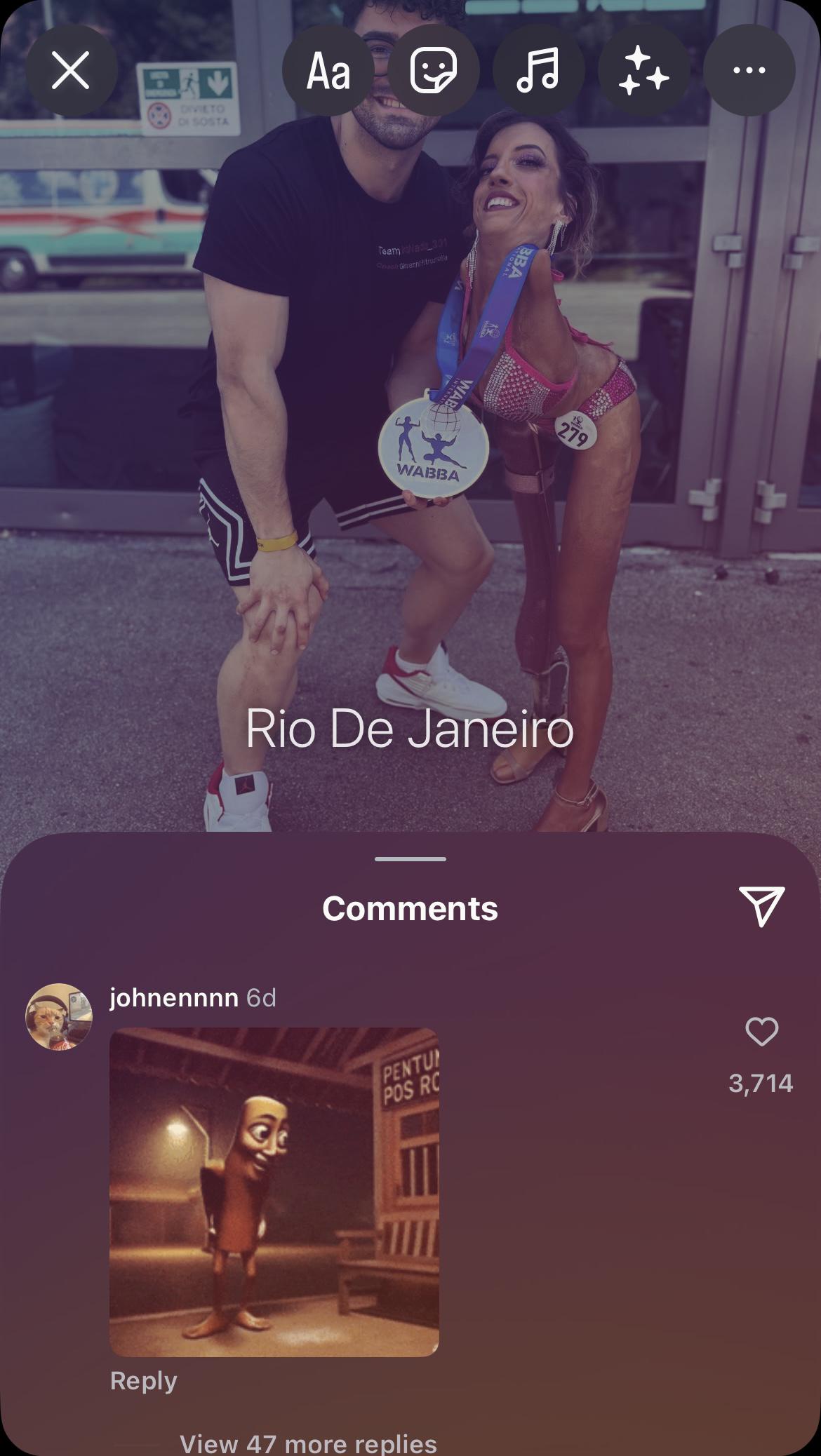Expand View 47 more replies

click(308, 1442)
